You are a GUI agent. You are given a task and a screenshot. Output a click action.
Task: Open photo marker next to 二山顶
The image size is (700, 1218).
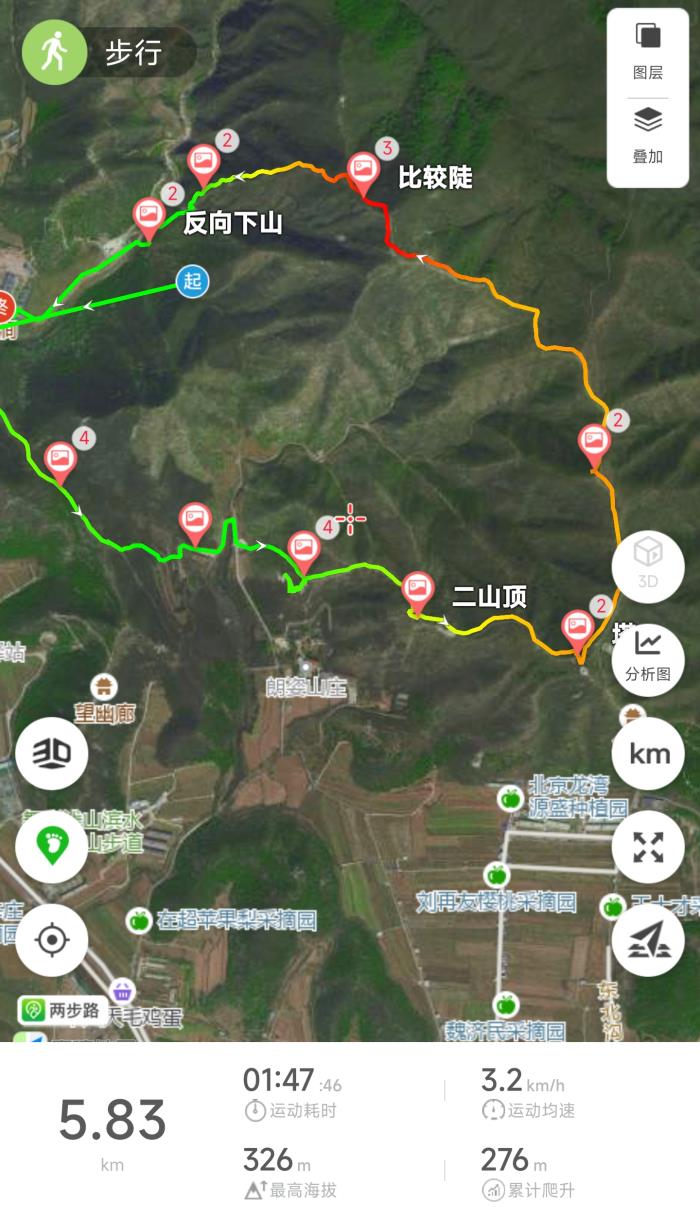417,588
